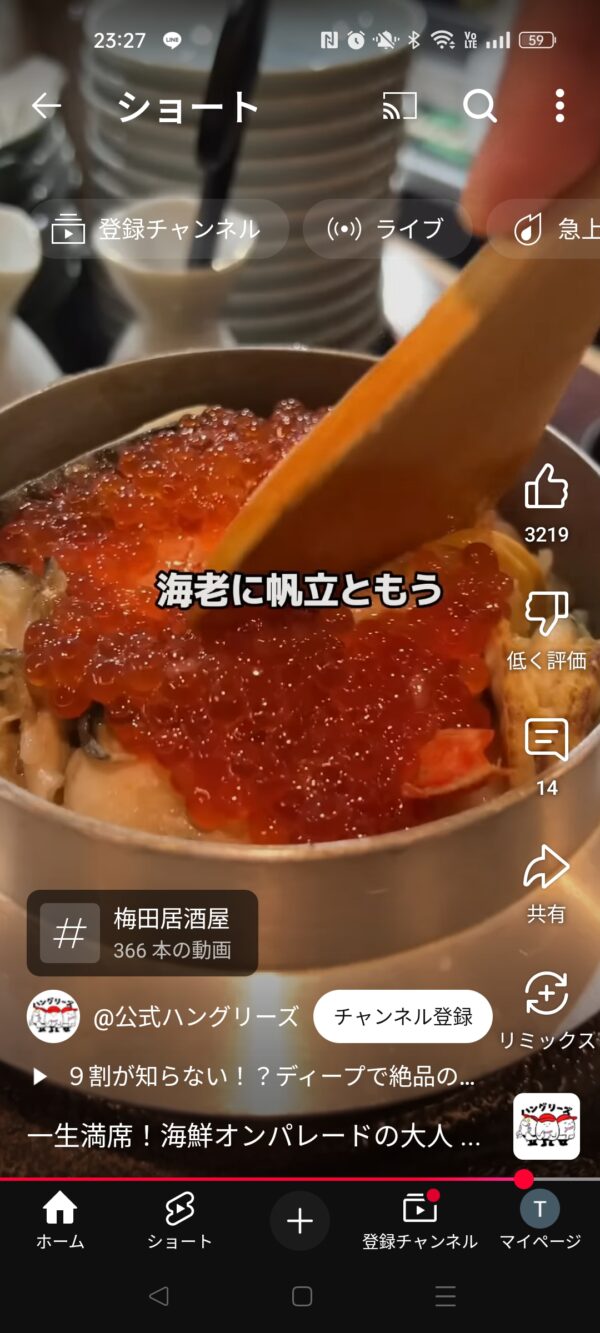Open the リミックス remix option

click(x=546, y=995)
